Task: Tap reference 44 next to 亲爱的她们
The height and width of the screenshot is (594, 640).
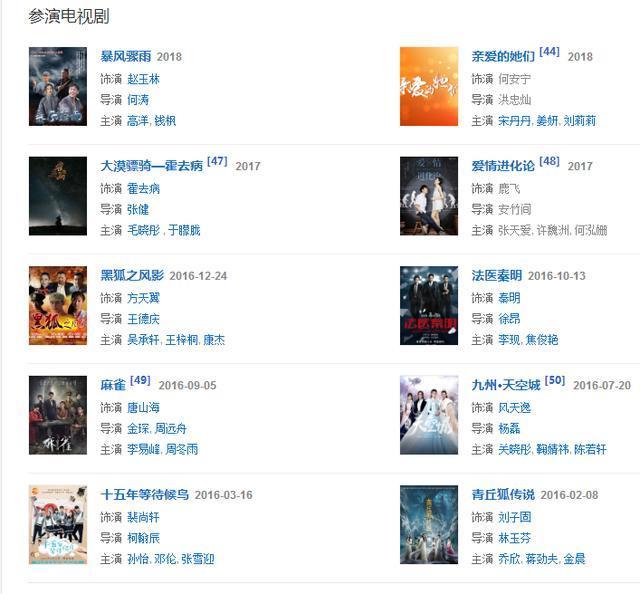Action: pos(549,52)
